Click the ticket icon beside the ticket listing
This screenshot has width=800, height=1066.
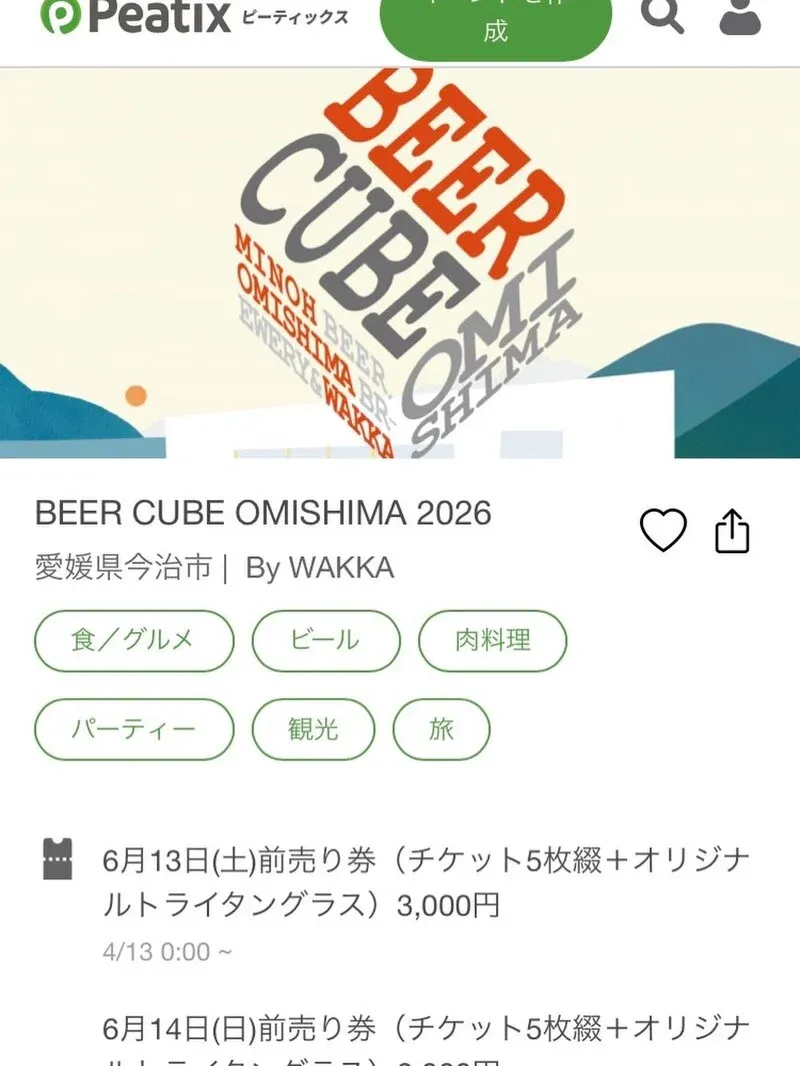pos(57,856)
